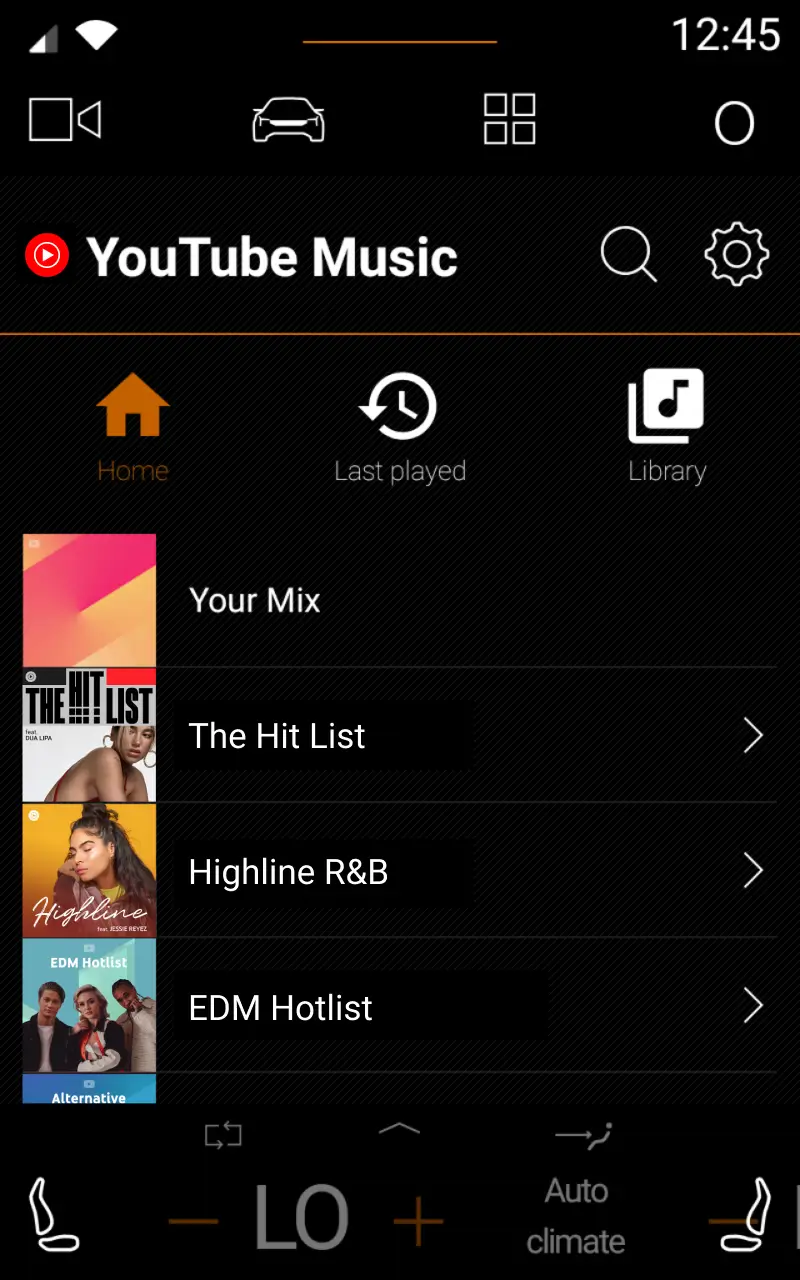Select the car status icon
Screen dimensions: 800x1280
pos(288,119)
